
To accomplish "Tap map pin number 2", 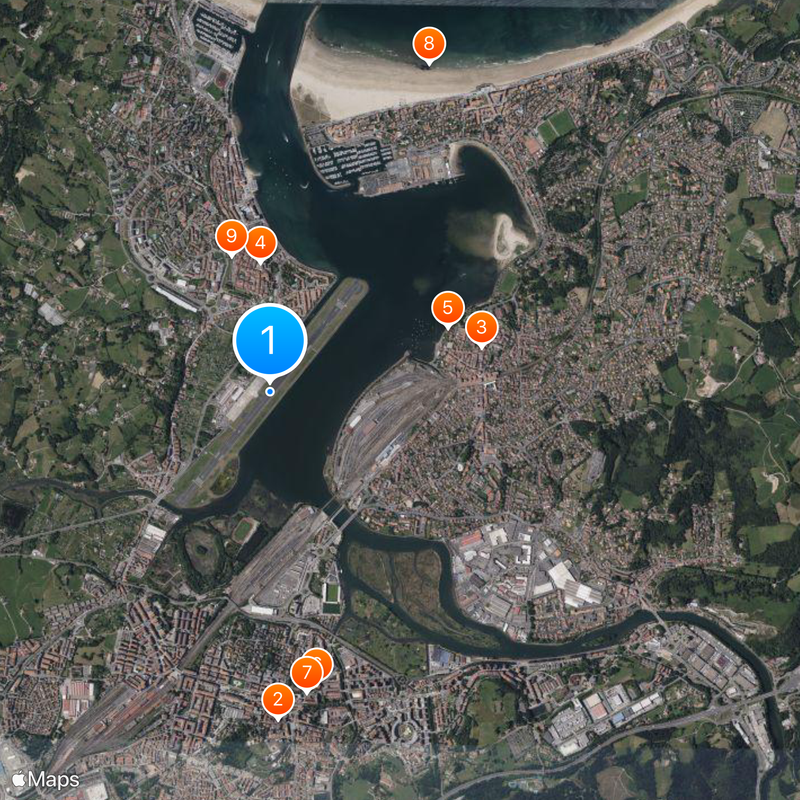I will pos(277,698).
